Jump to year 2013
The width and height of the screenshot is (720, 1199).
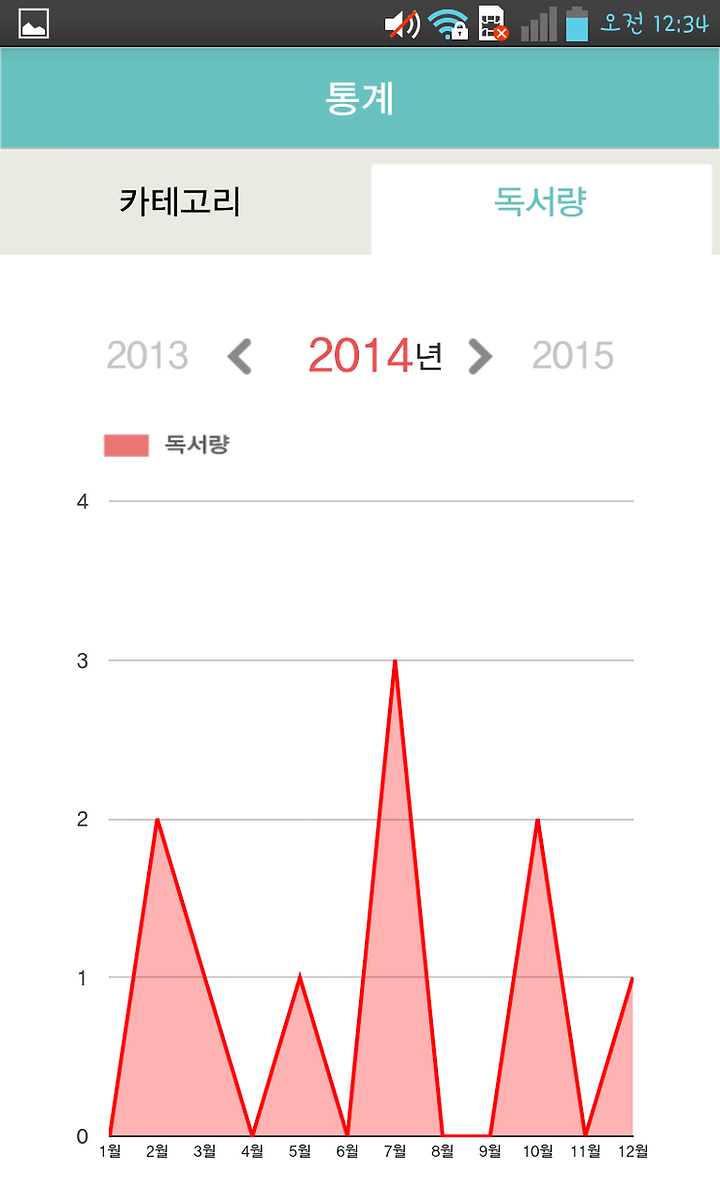tap(148, 356)
